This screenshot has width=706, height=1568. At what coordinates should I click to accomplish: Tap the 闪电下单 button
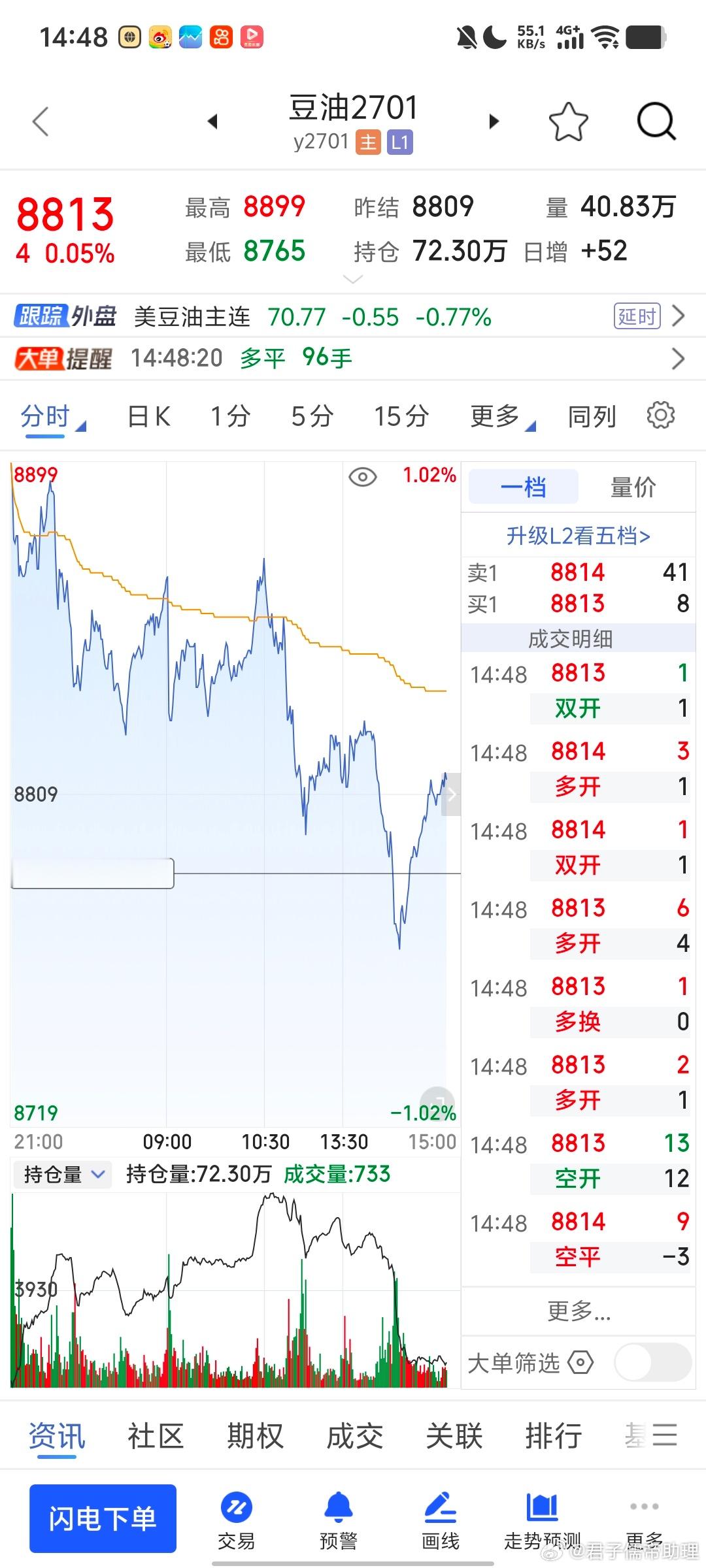tap(103, 1518)
